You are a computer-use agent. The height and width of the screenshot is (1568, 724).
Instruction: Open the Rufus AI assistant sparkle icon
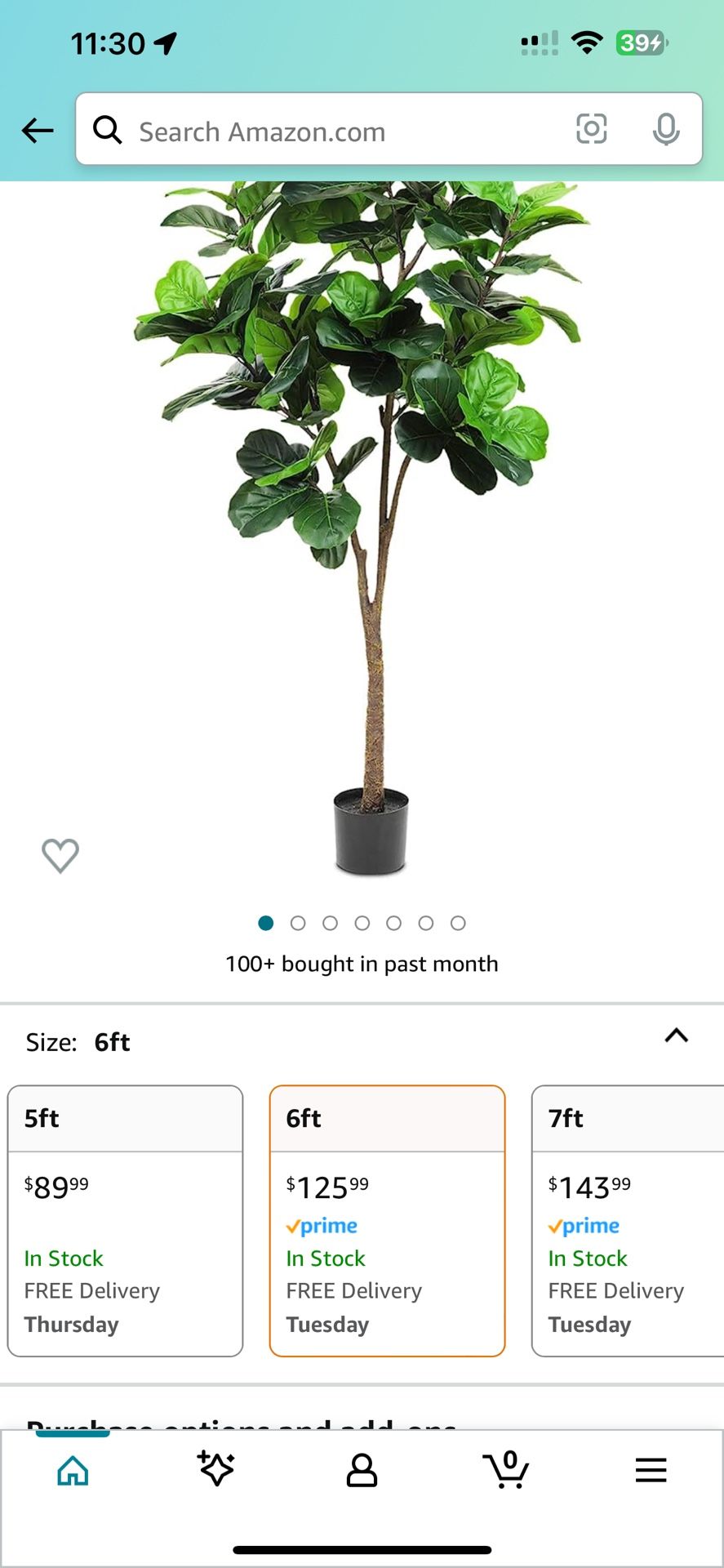[216, 1468]
